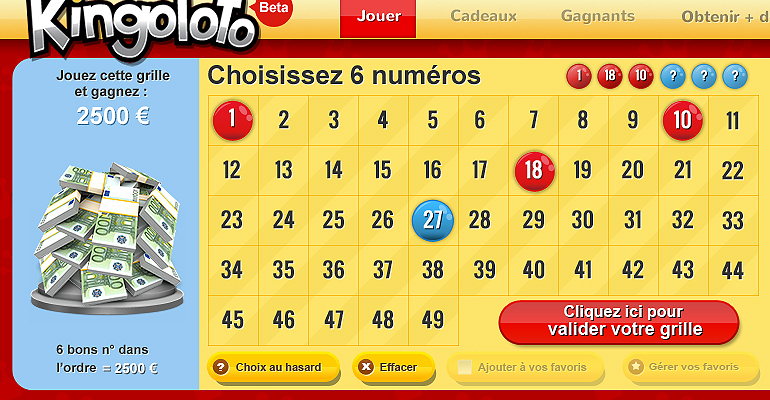Screen dimensions: 770x400
Task: Select number 7 on the grid
Action: coord(533,121)
